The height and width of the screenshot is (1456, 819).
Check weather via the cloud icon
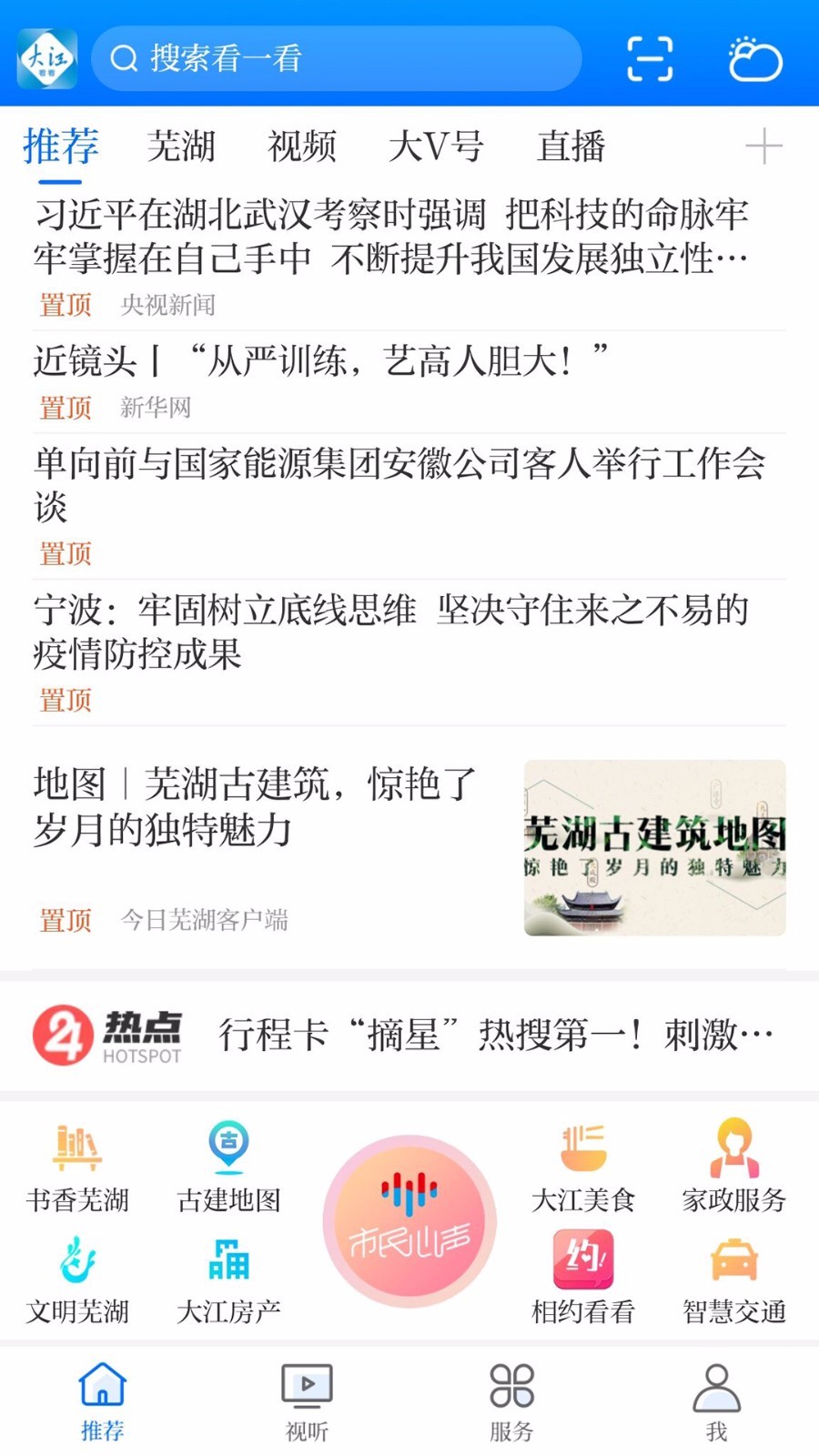756,59
